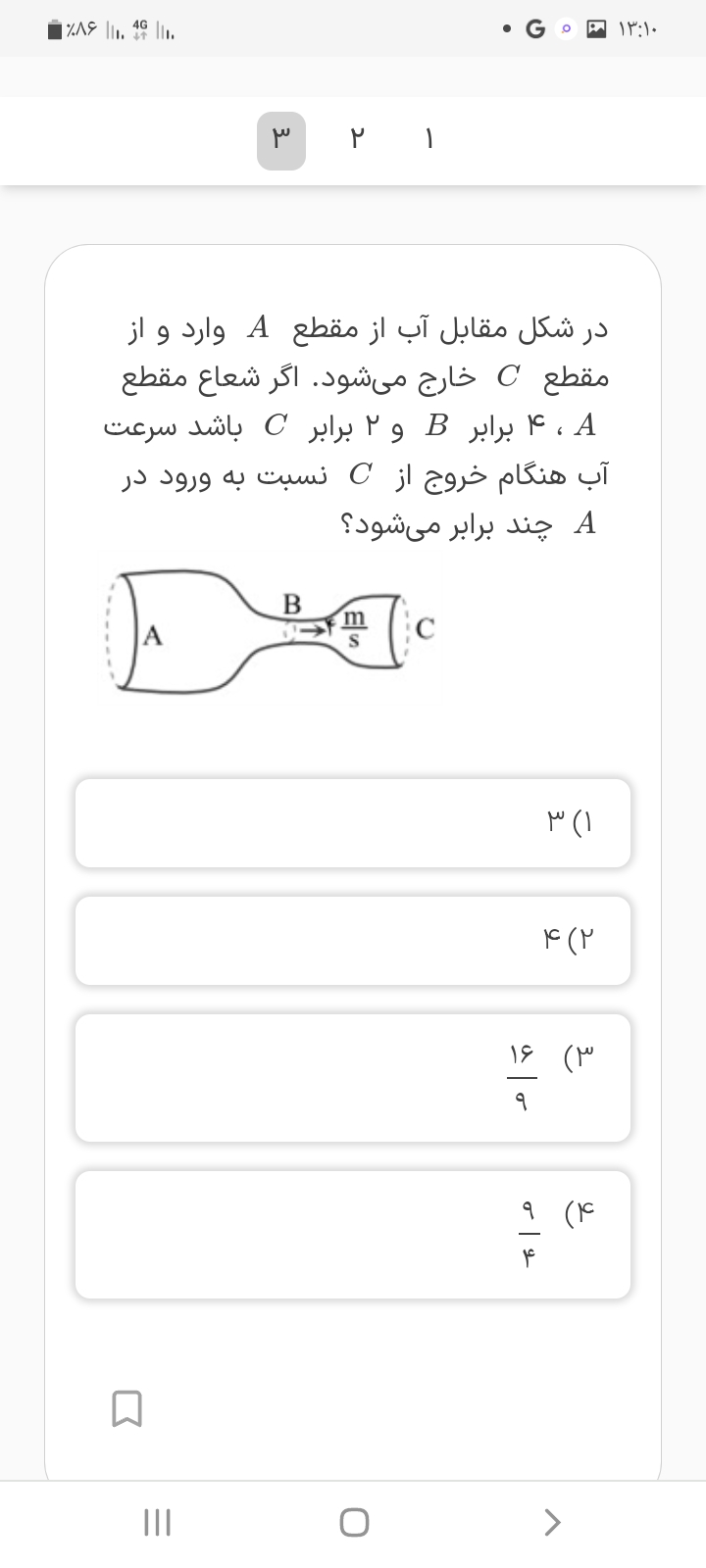The image size is (706, 1568).
Task: Choose answer option 1 with value 3
Action: click(353, 823)
